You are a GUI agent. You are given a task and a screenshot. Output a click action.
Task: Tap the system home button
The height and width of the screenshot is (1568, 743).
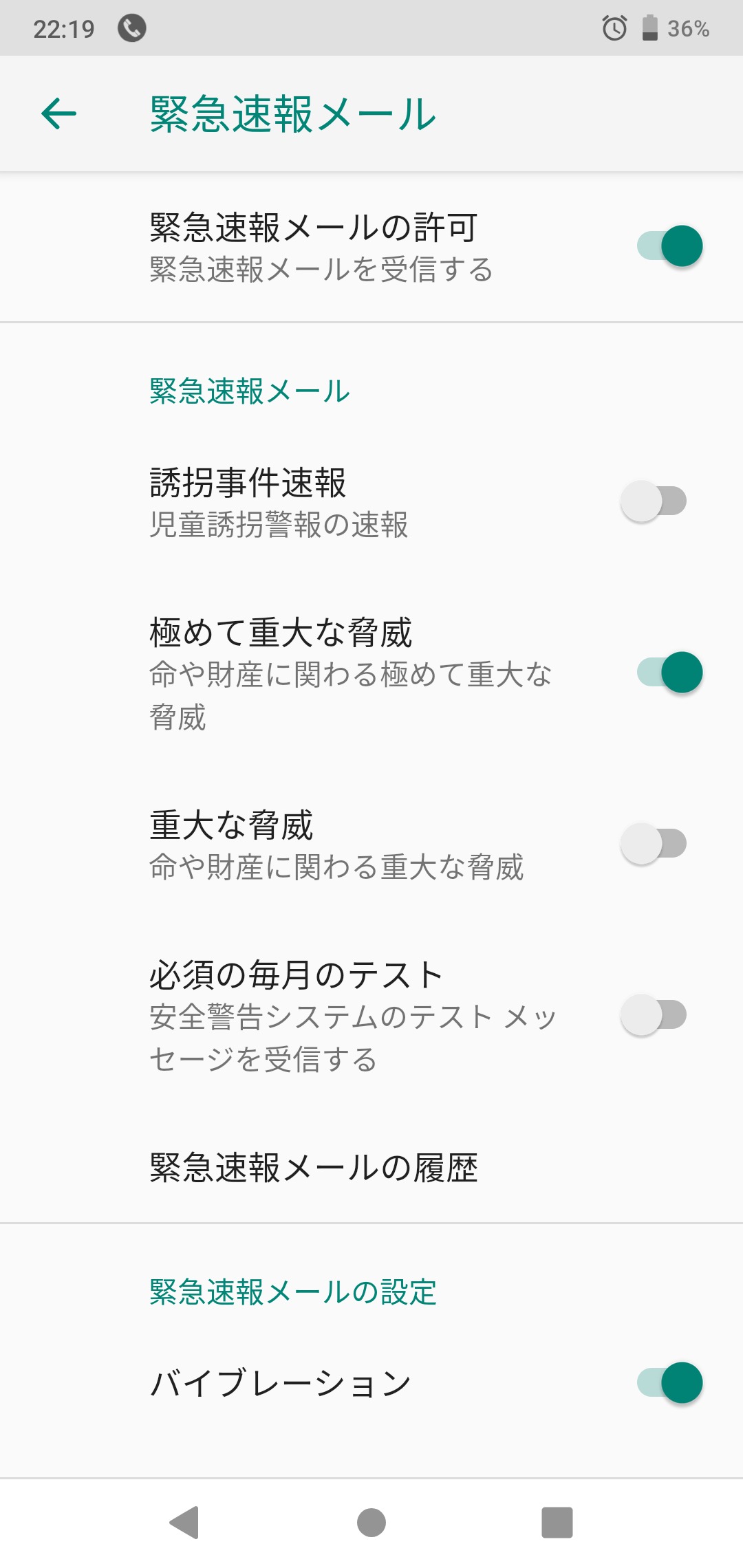point(371,1523)
